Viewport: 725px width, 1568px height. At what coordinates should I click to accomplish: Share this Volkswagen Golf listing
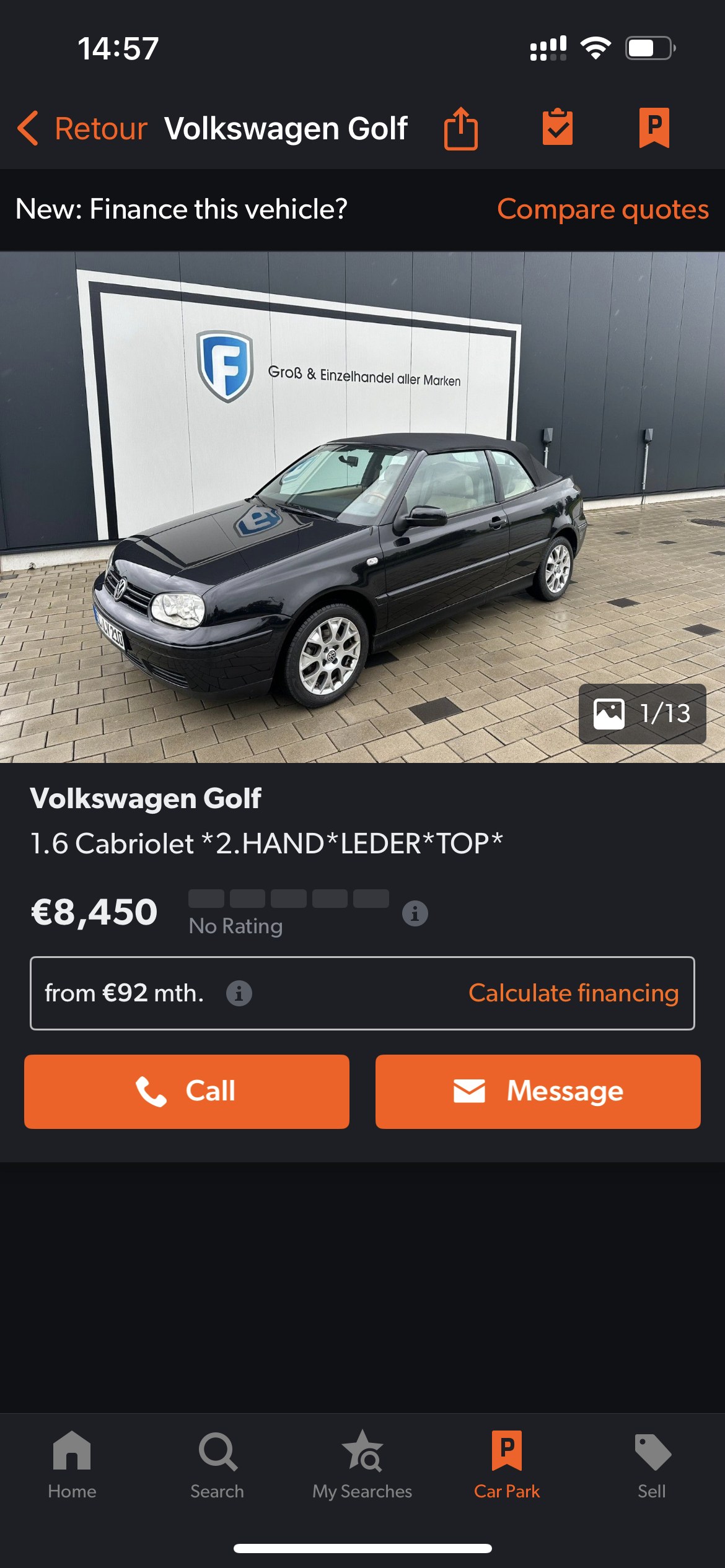coord(460,129)
